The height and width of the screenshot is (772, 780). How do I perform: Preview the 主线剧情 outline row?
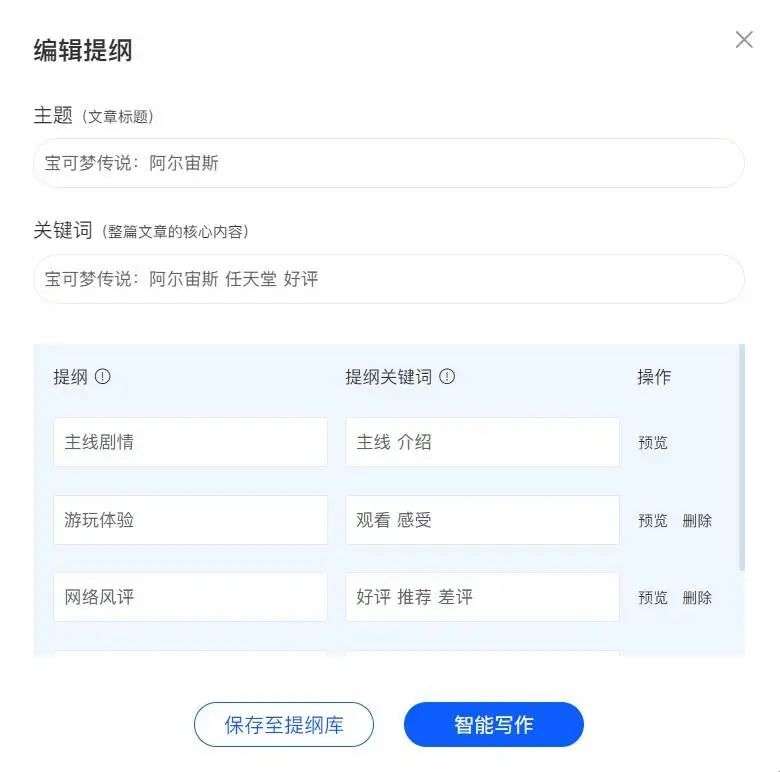tap(653, 443)
